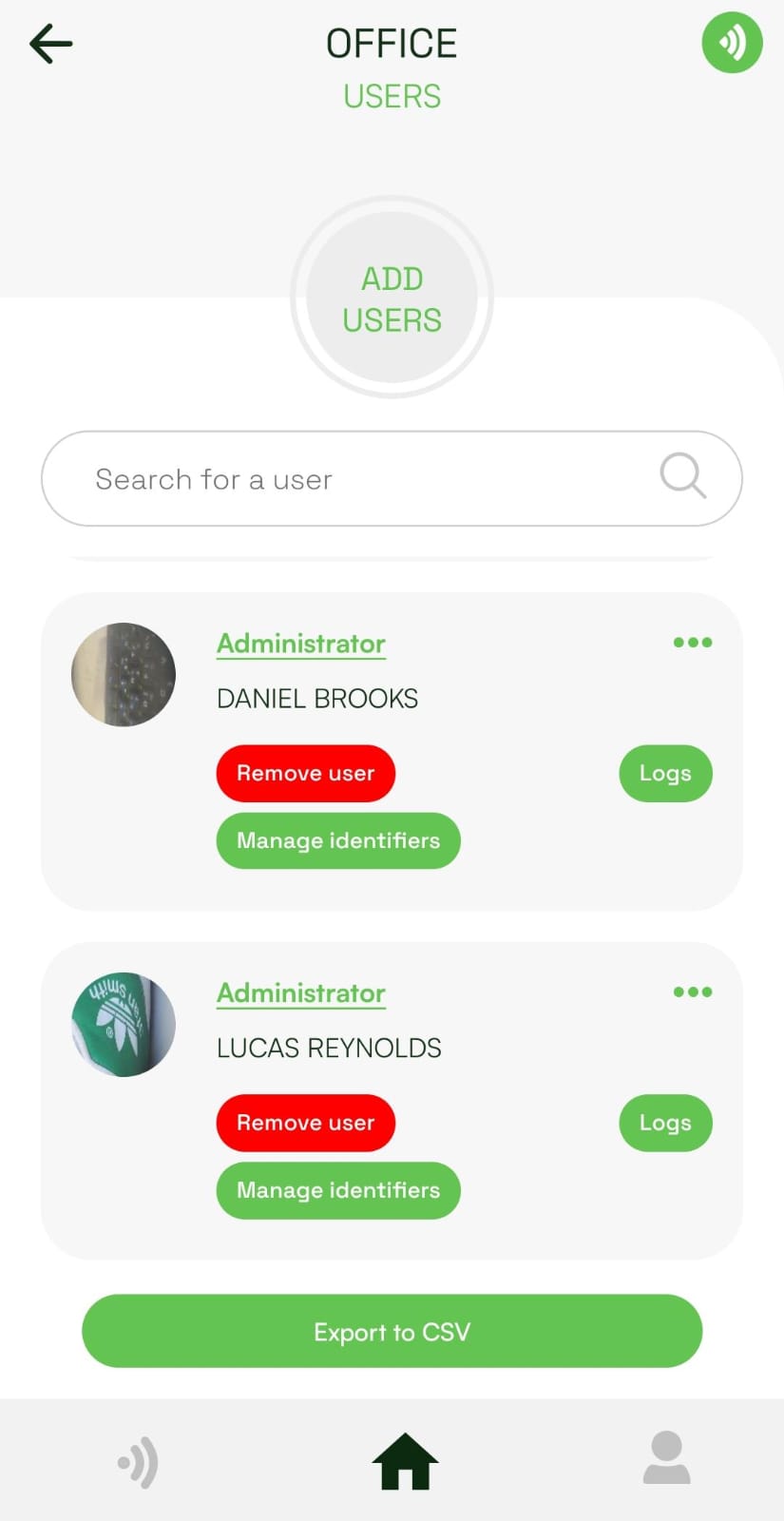Viewport: 784px width, 1521px height.
Task: Tap the Administrator link above Lucas Reynolds
Action: point(301,993)
